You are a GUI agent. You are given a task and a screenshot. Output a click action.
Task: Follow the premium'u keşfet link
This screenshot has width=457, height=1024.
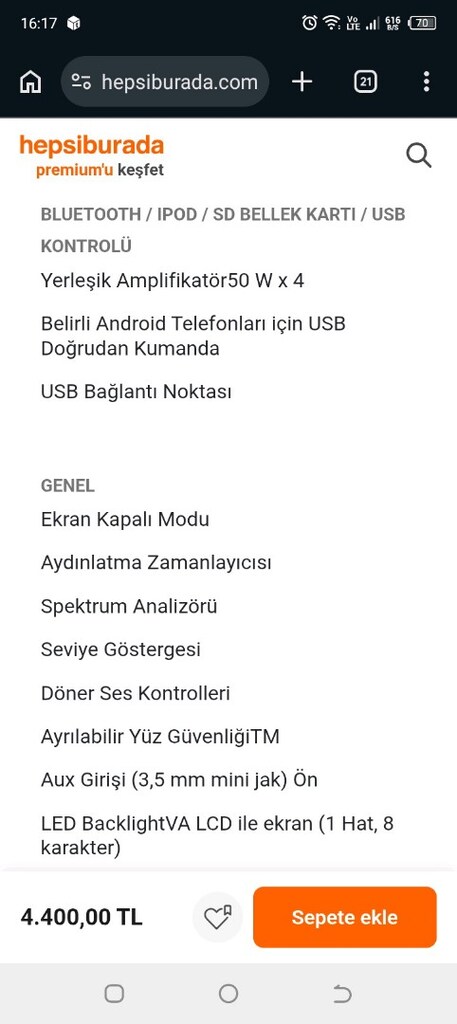point(99,171)
